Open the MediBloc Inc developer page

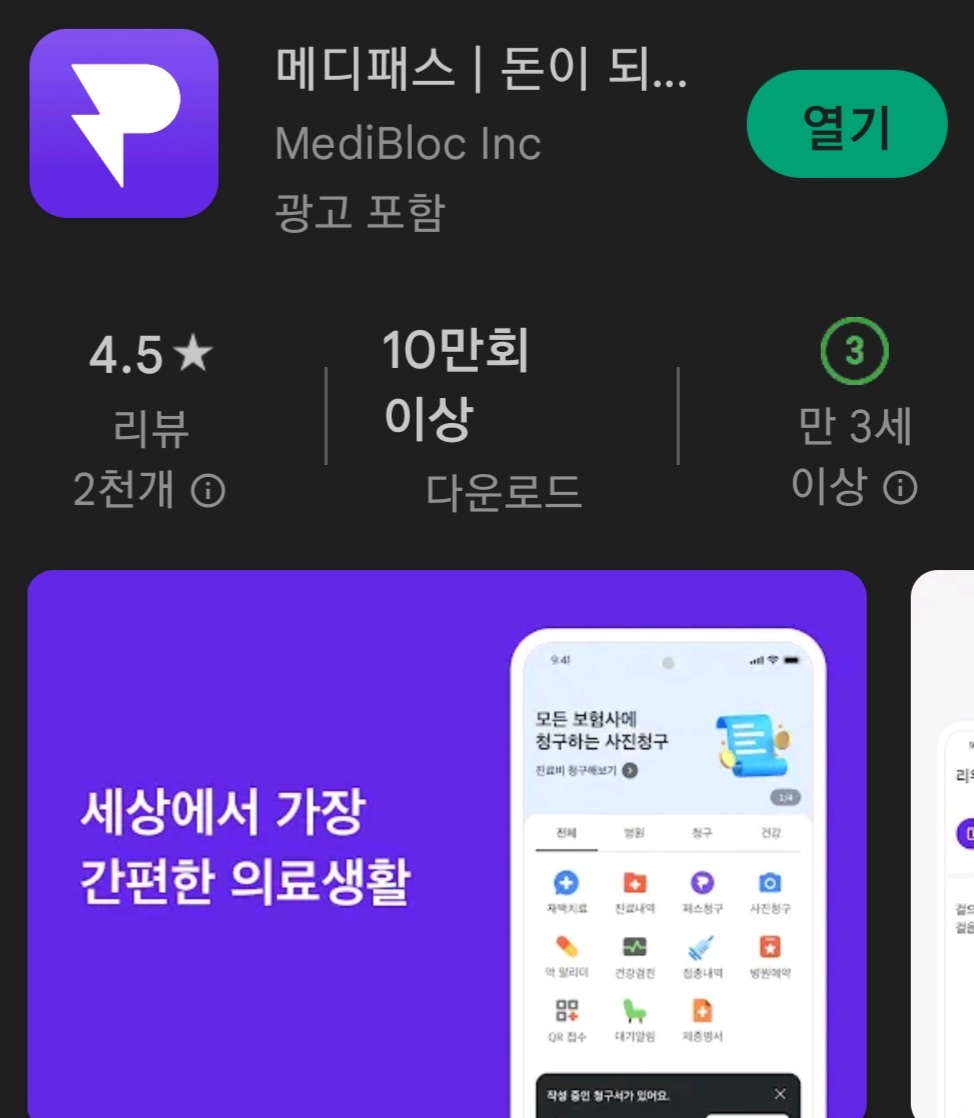[x=408, y=143]
